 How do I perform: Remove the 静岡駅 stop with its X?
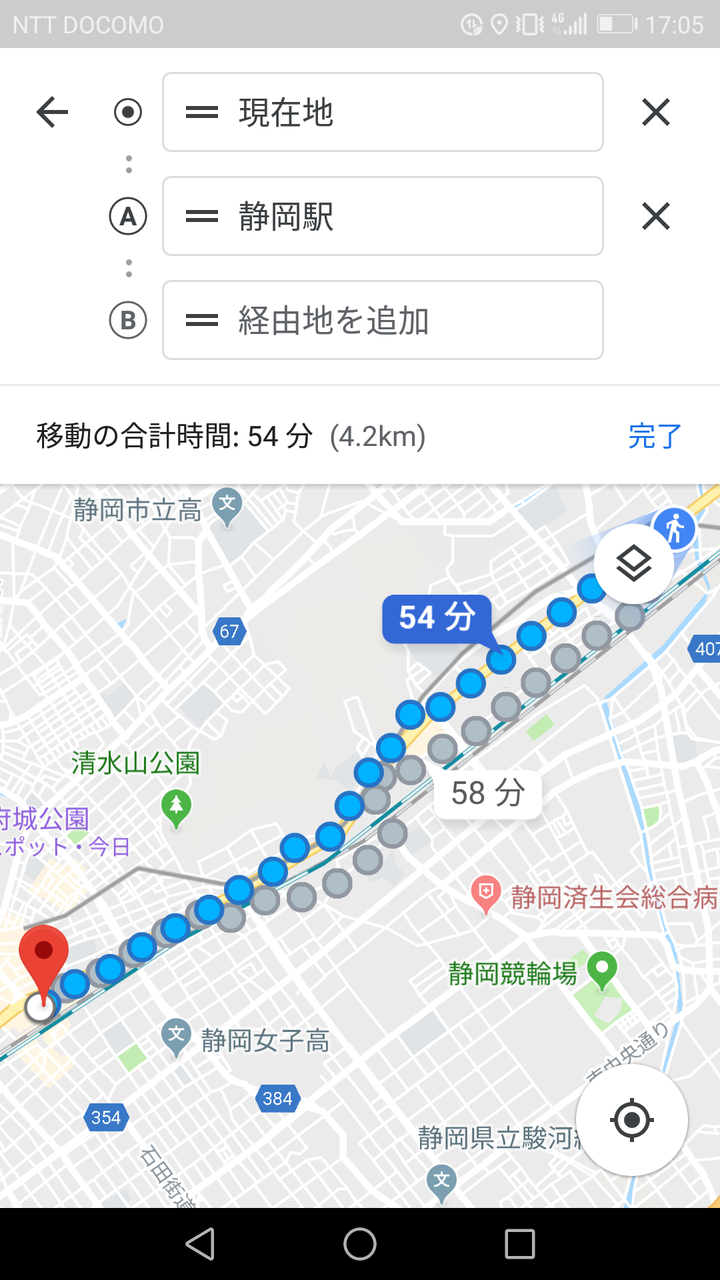point(656,216)
